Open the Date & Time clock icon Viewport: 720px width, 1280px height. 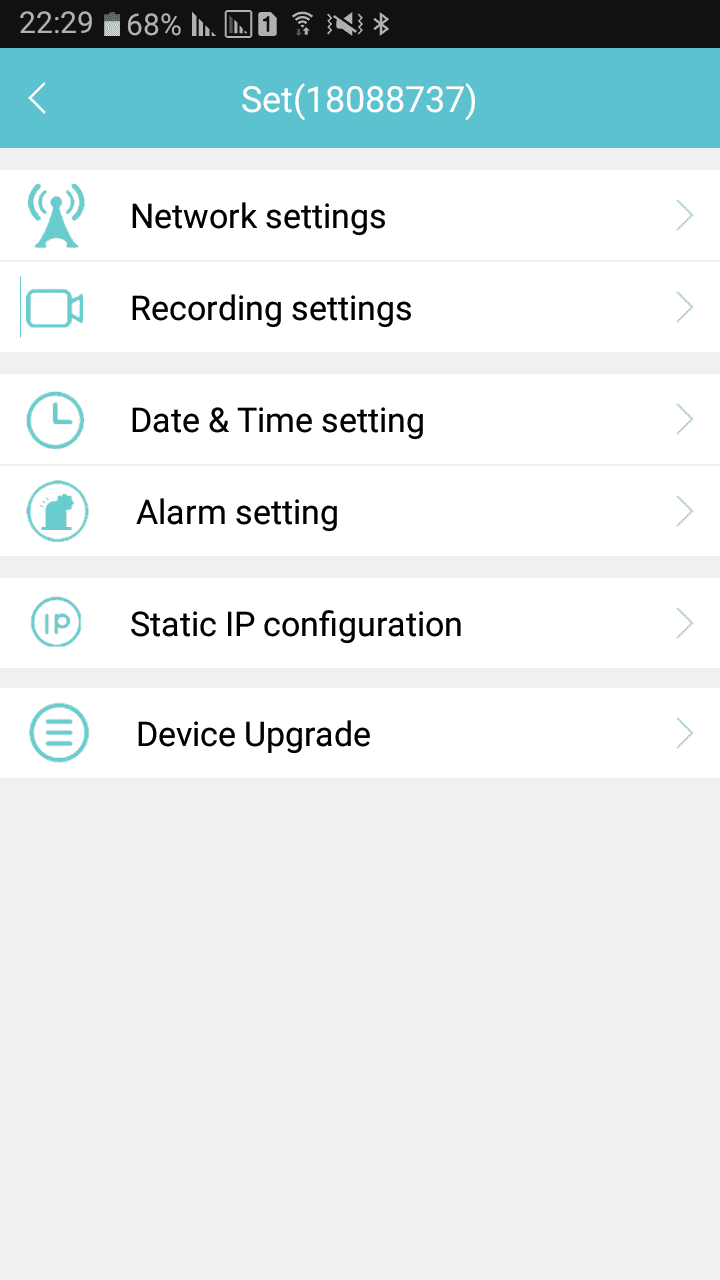[x=57, y=419]
